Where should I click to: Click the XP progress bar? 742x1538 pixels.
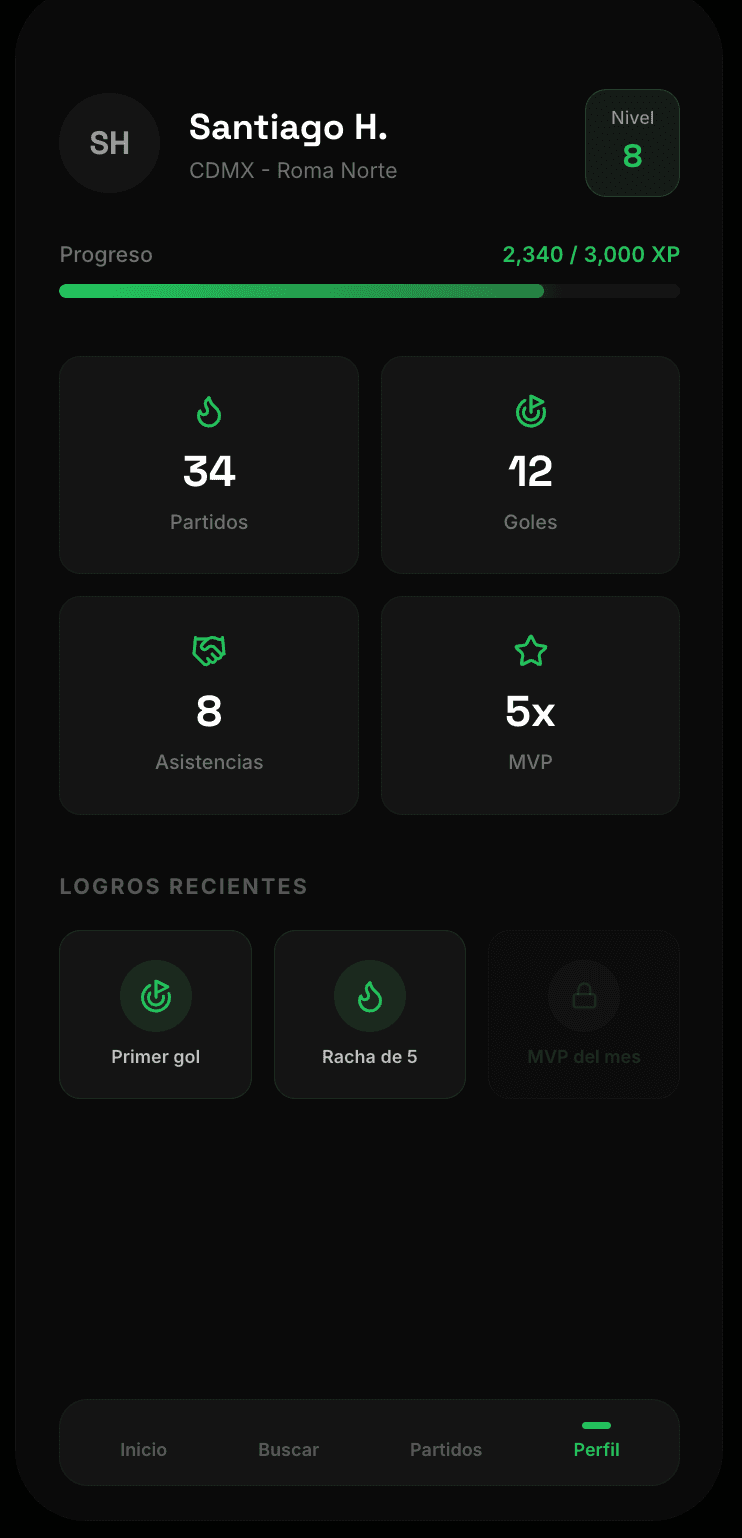(369, 291)
